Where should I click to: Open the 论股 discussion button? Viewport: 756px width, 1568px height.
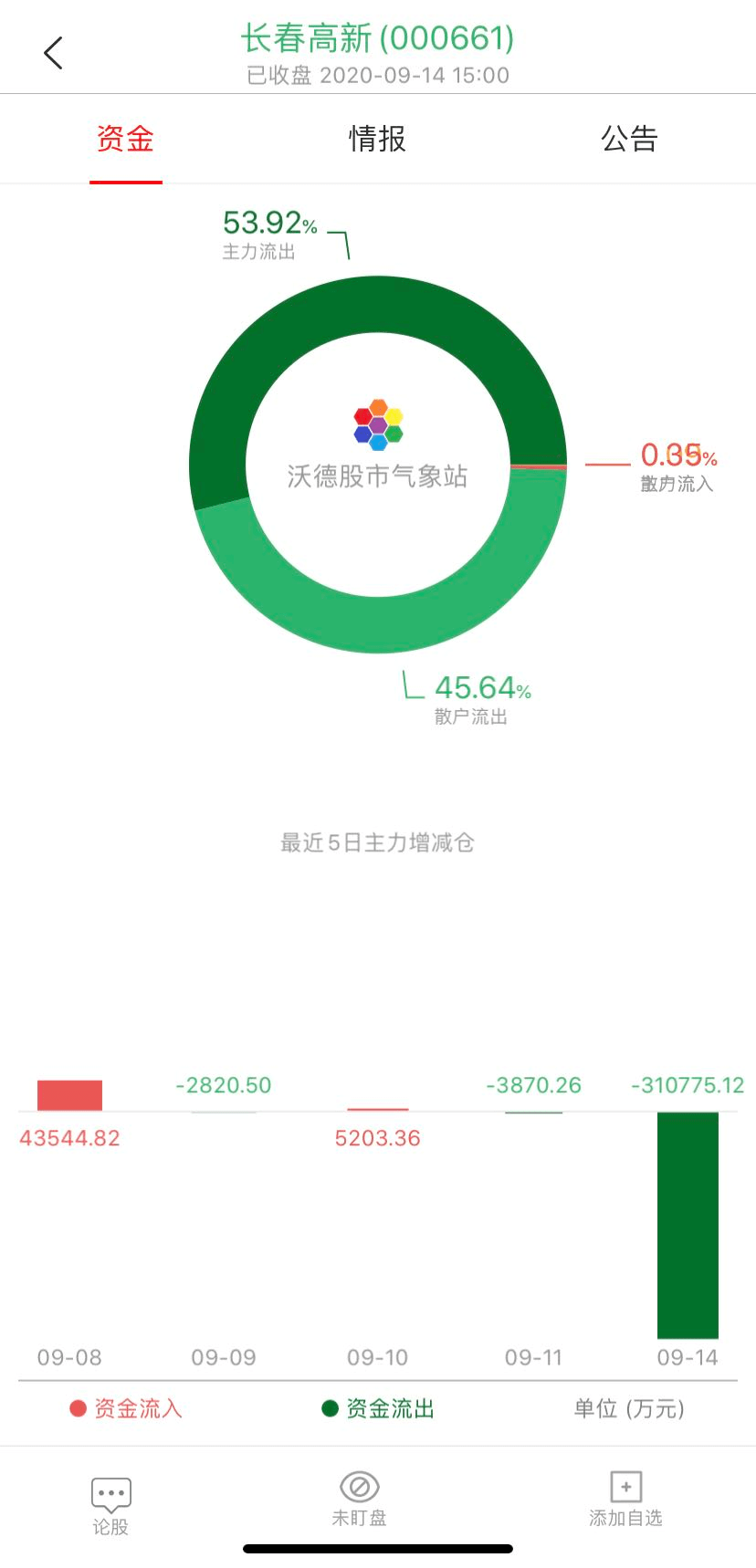(x=110, y=1506)
